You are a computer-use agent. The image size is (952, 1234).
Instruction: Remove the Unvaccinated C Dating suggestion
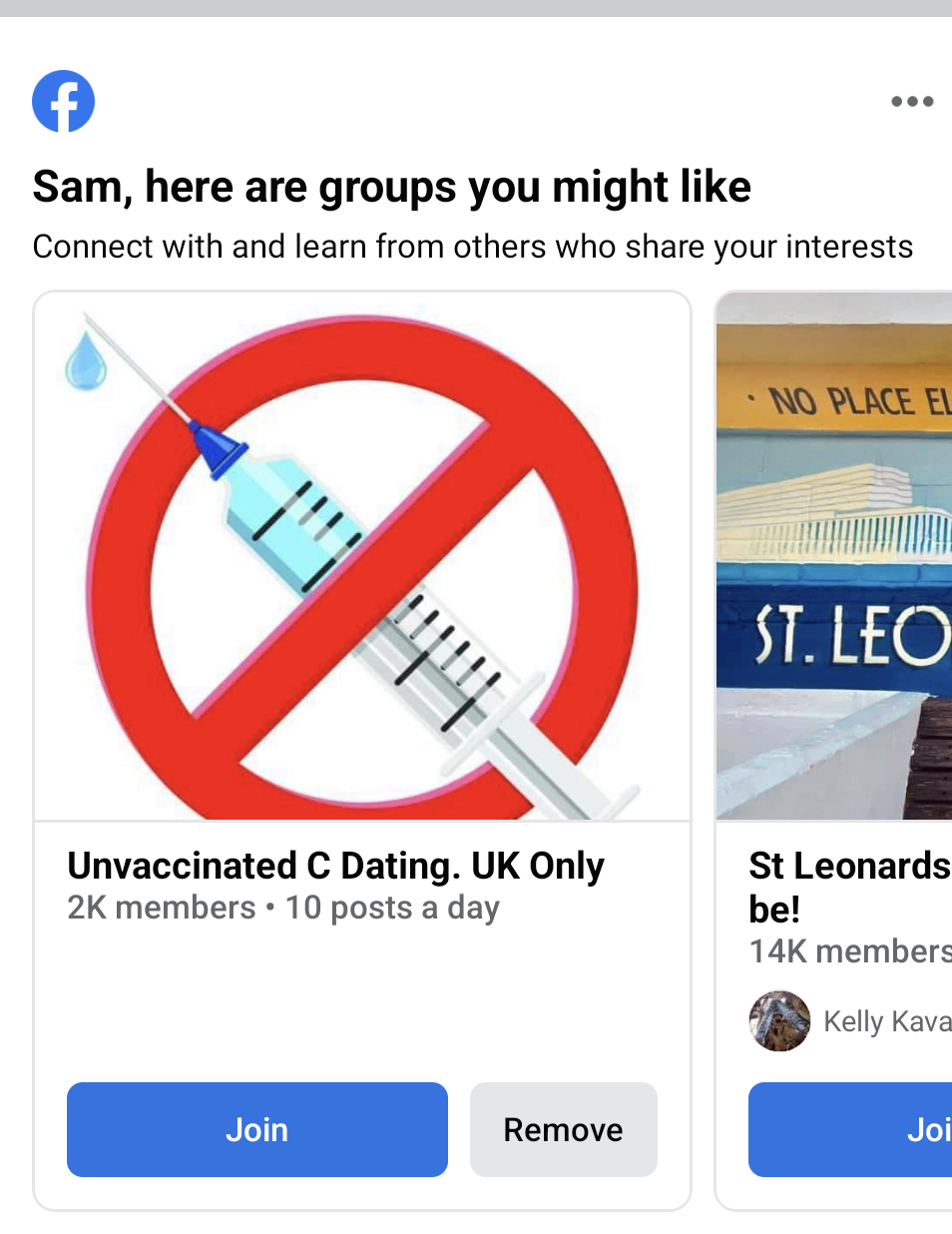click(x=563, y=1129)
